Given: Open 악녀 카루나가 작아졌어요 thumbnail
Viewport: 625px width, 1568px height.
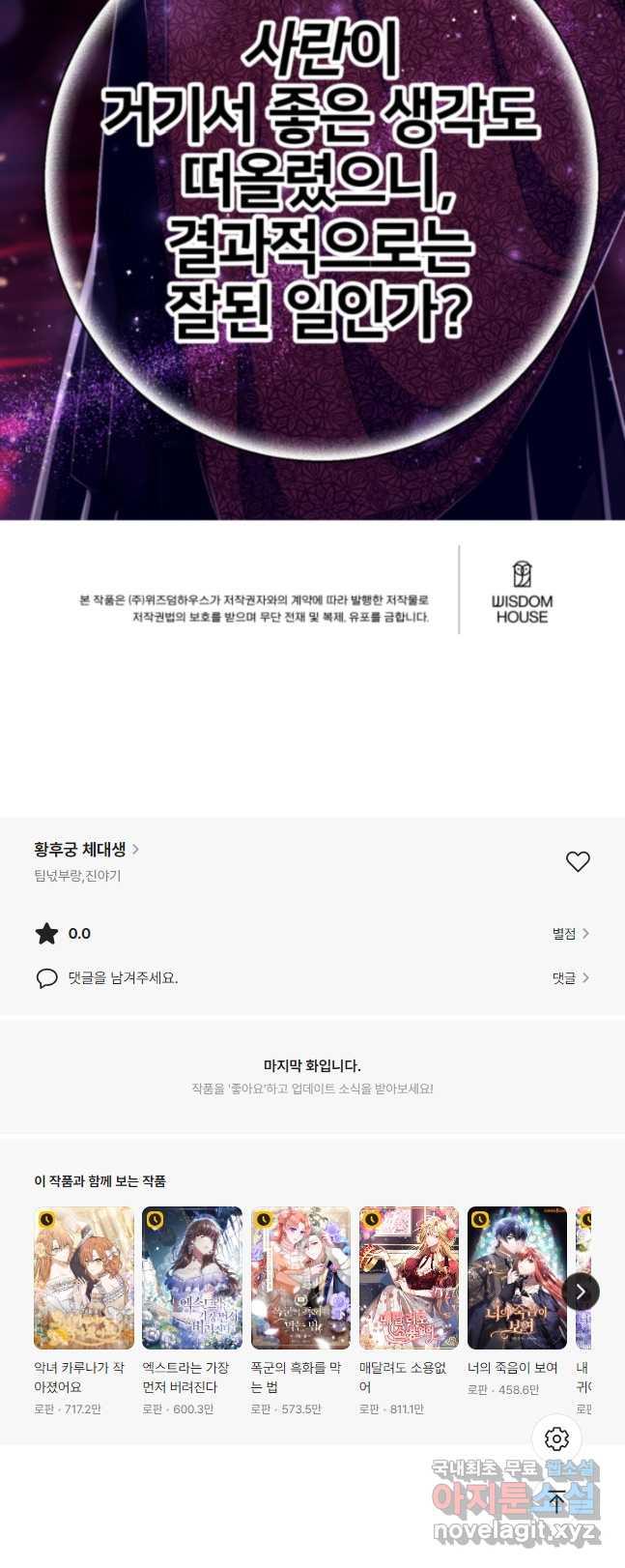Looking at the screenshot, I should click(84, 1277).
